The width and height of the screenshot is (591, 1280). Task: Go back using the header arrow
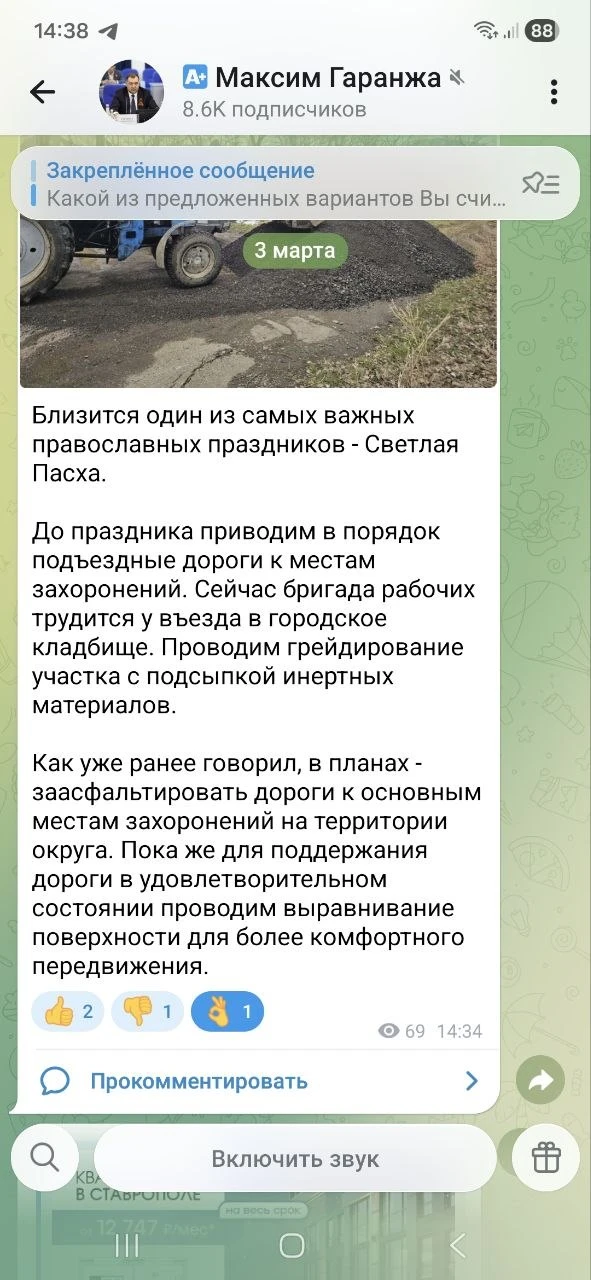(x=42, y=92)
